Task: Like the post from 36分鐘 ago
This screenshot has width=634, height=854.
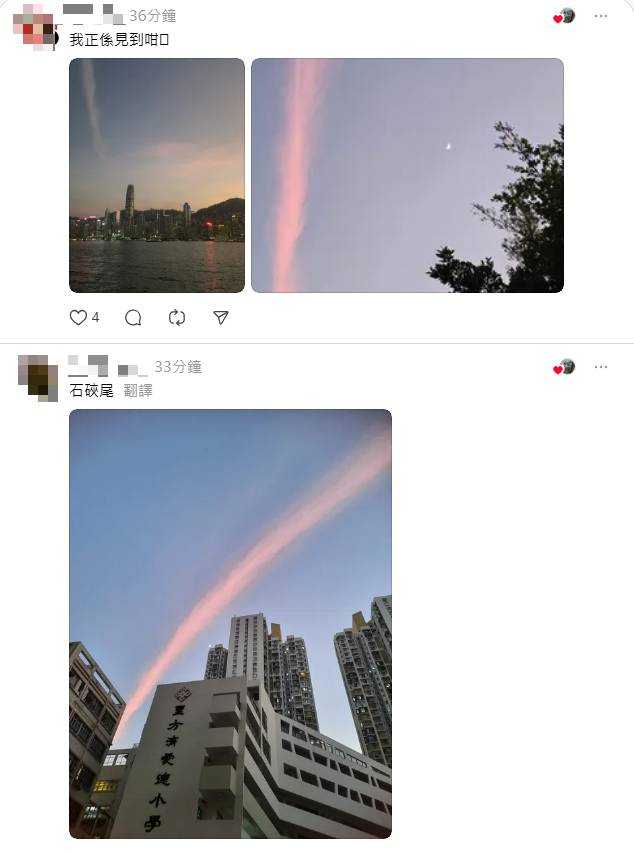Action: click(78, 317)
